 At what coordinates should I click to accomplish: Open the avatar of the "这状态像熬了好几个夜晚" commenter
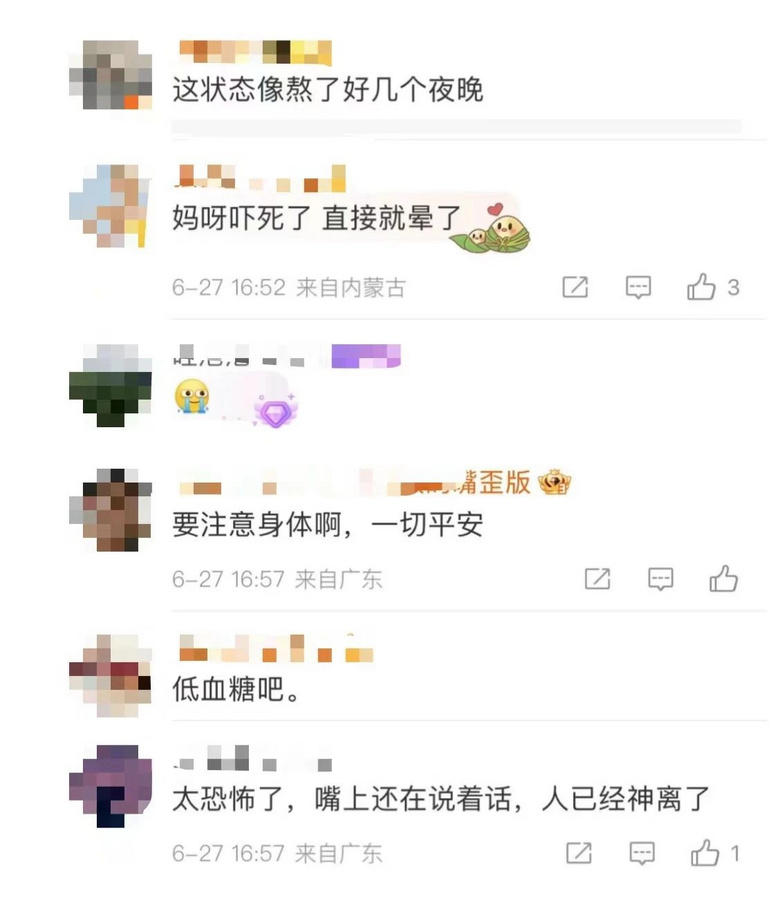pos(110,75)
